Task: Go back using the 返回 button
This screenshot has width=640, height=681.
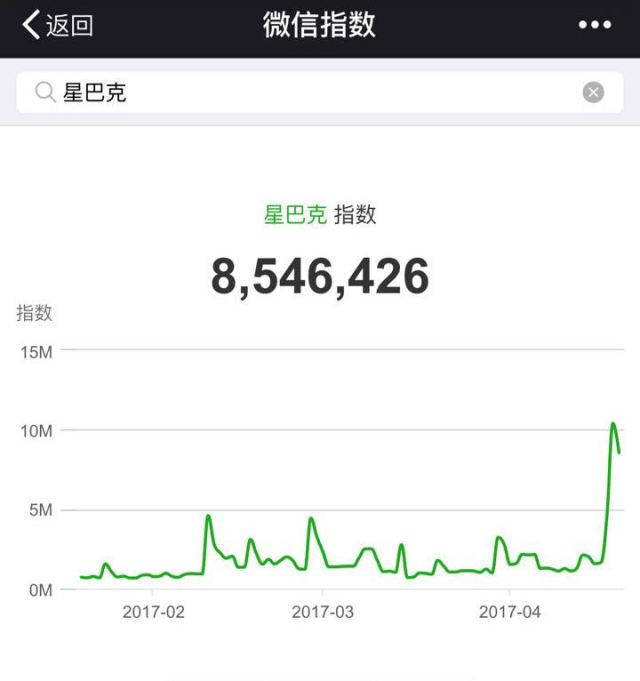Action: pyautogui.click(x=58, y=26)
